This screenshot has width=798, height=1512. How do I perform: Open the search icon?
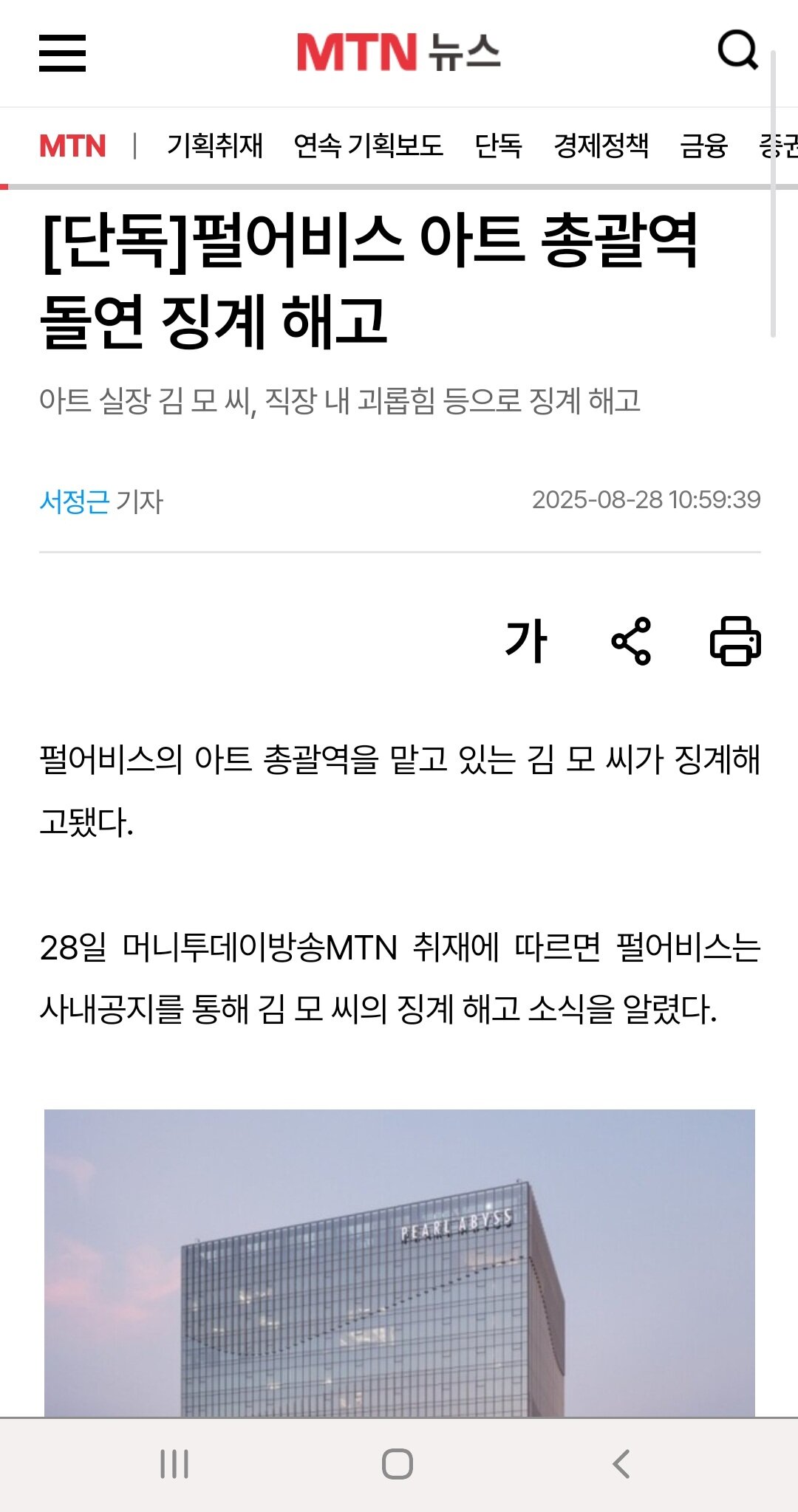tap(737, 50)
